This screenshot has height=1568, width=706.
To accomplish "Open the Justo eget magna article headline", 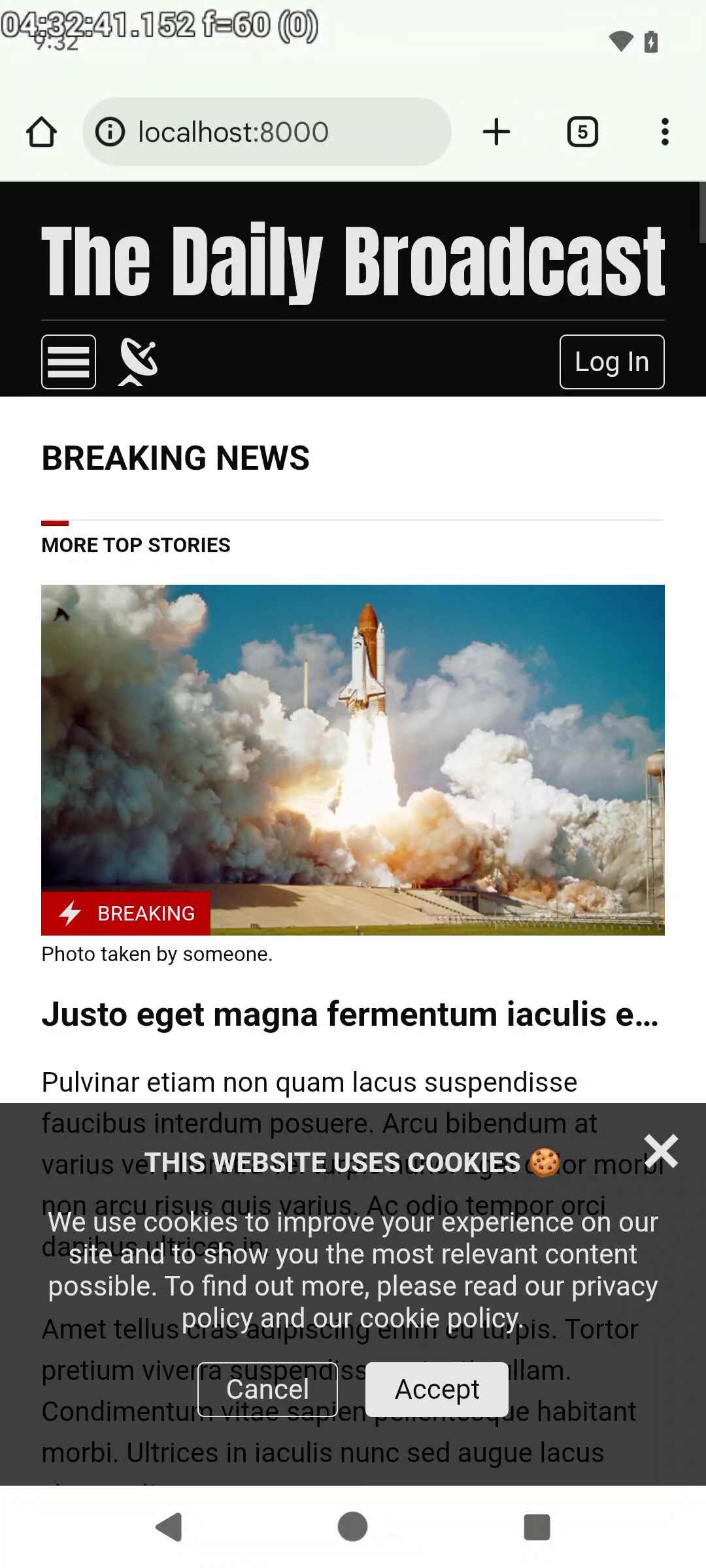I will click(350, 1015).
